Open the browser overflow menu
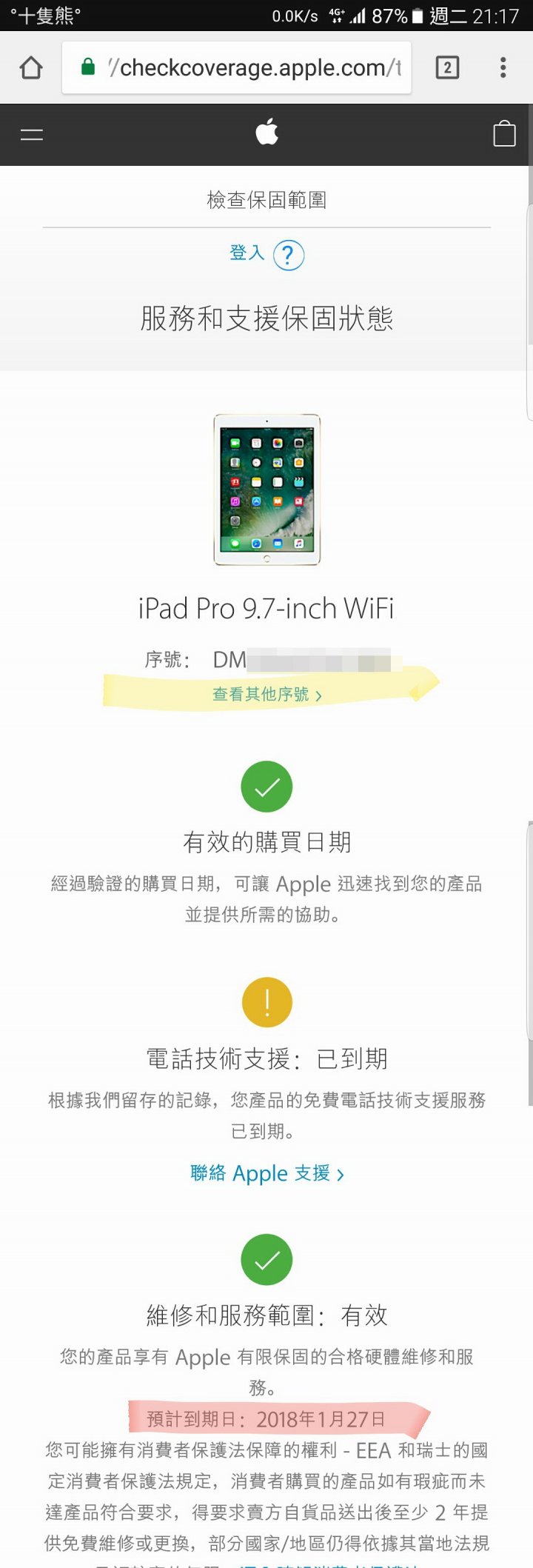The height and width of the screenshot is (1568, 533). pos(503,68)
